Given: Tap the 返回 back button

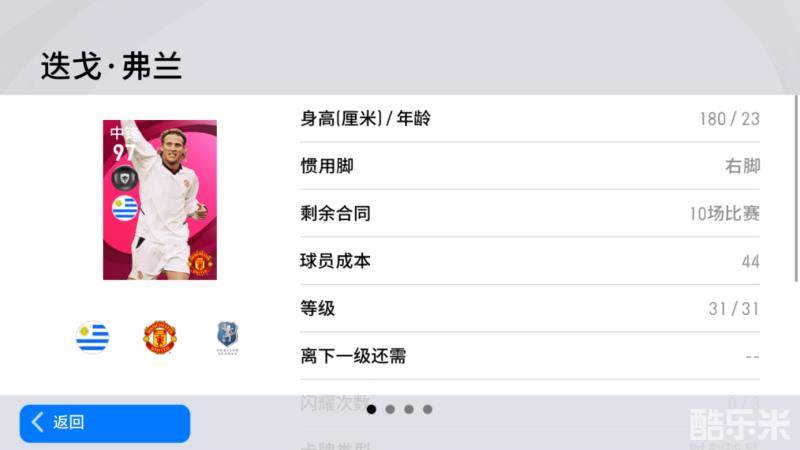Looking at the screenshot, I should [x=104, y=423].
